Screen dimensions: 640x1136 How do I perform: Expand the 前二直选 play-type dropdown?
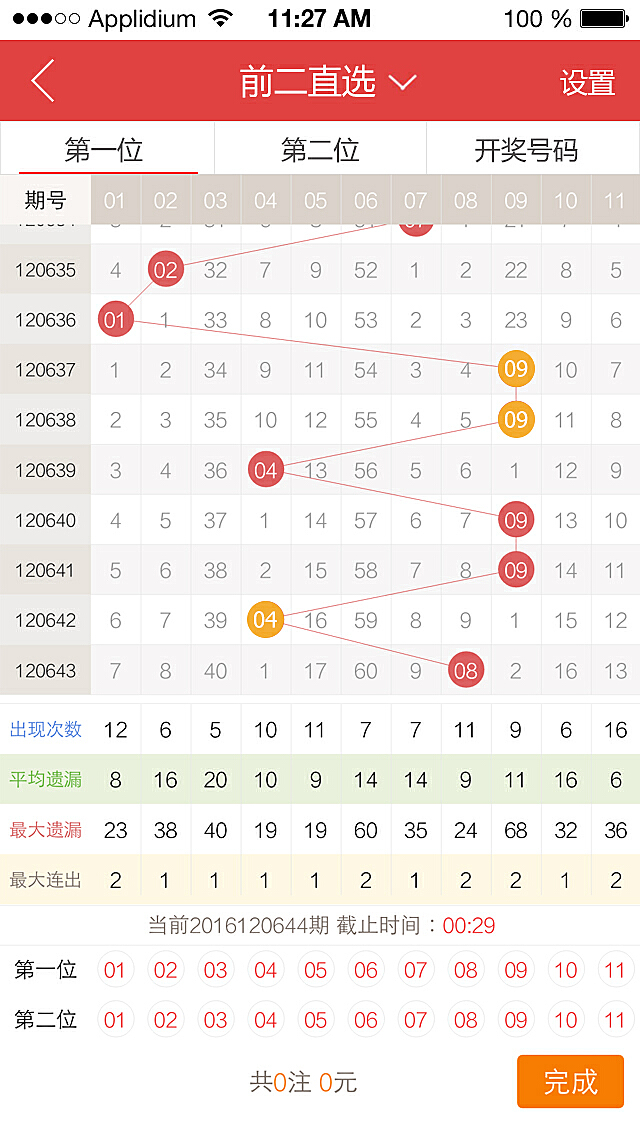[328, 81]
